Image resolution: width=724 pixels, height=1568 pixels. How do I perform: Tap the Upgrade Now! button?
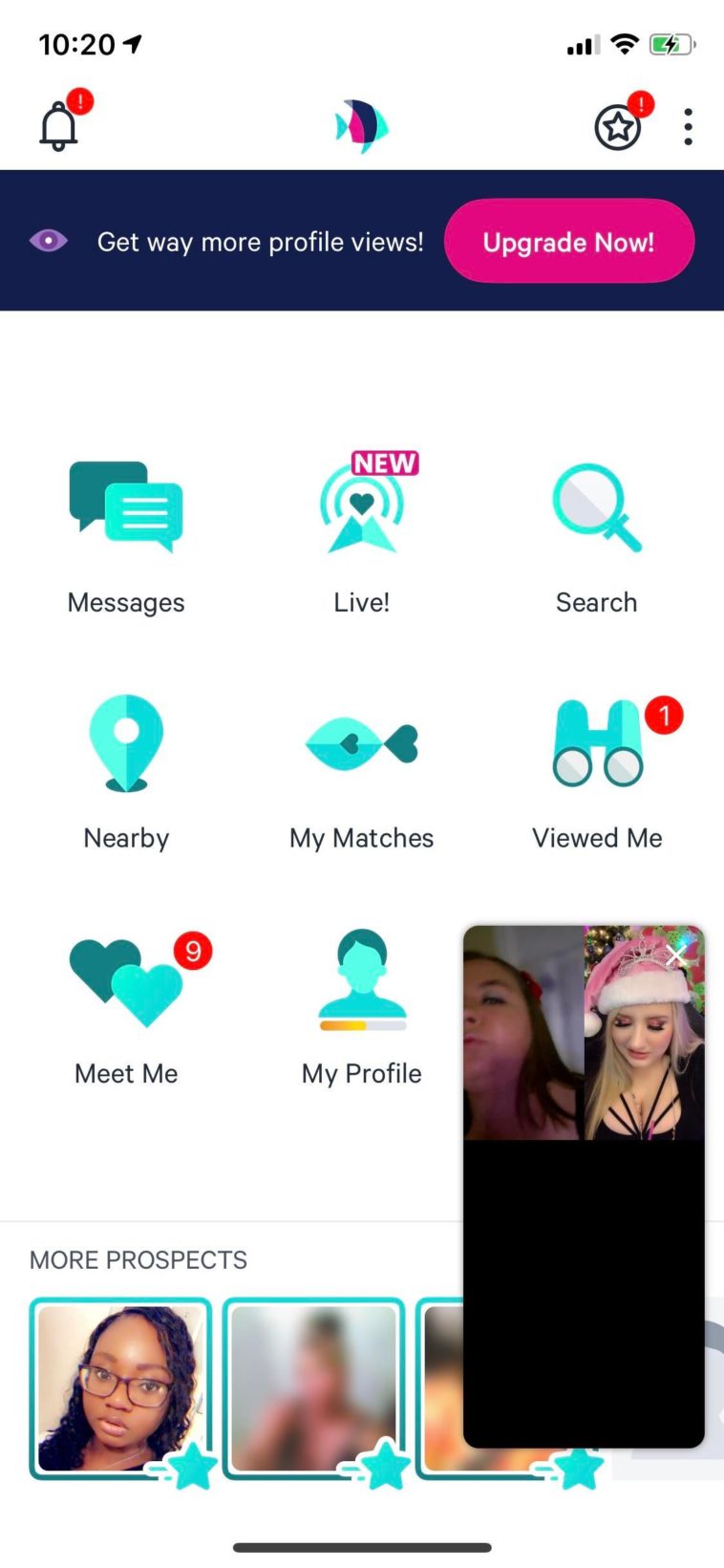[x=568, y=242]
